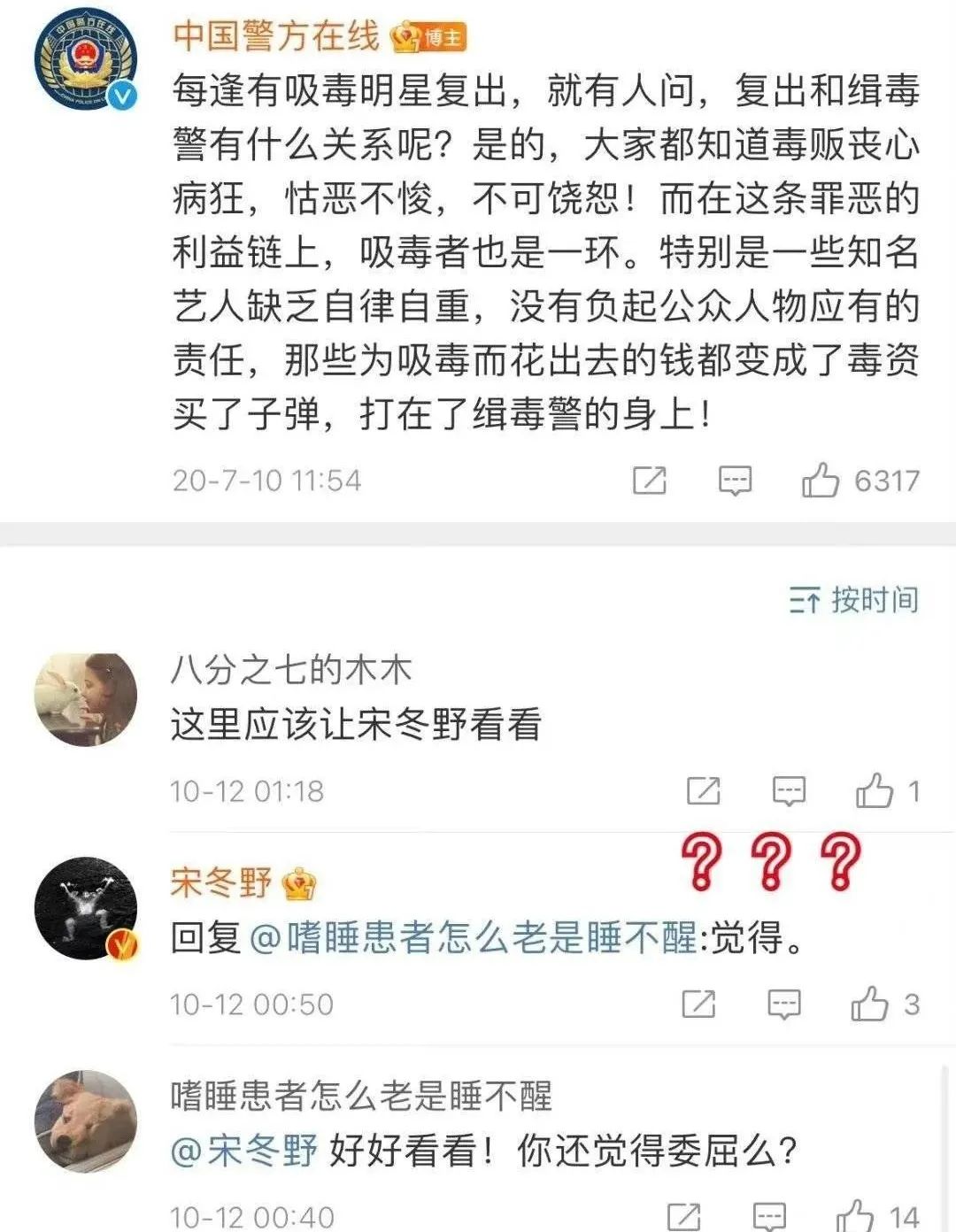Reply to the 中国警方在线 comment
Viewport: 956px width, 1232px height.
click(x=735, y=481)
